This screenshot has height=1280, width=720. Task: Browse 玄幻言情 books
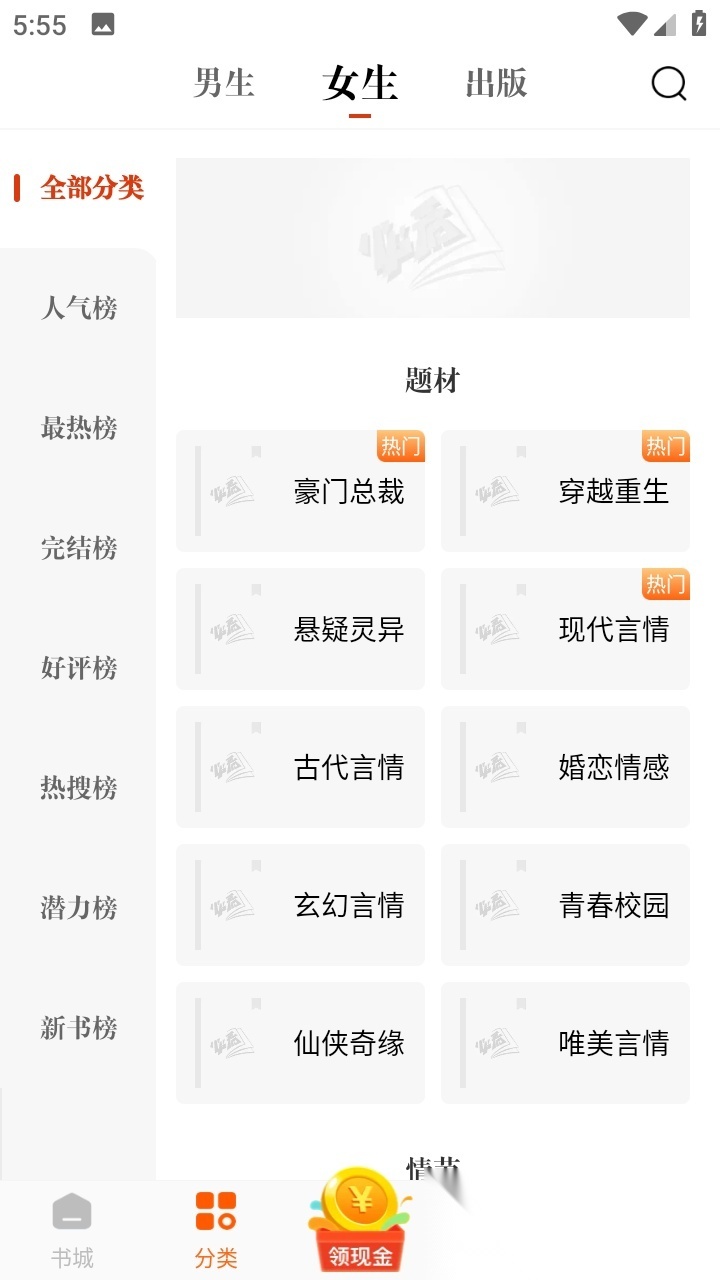click(x=301, y=905)
